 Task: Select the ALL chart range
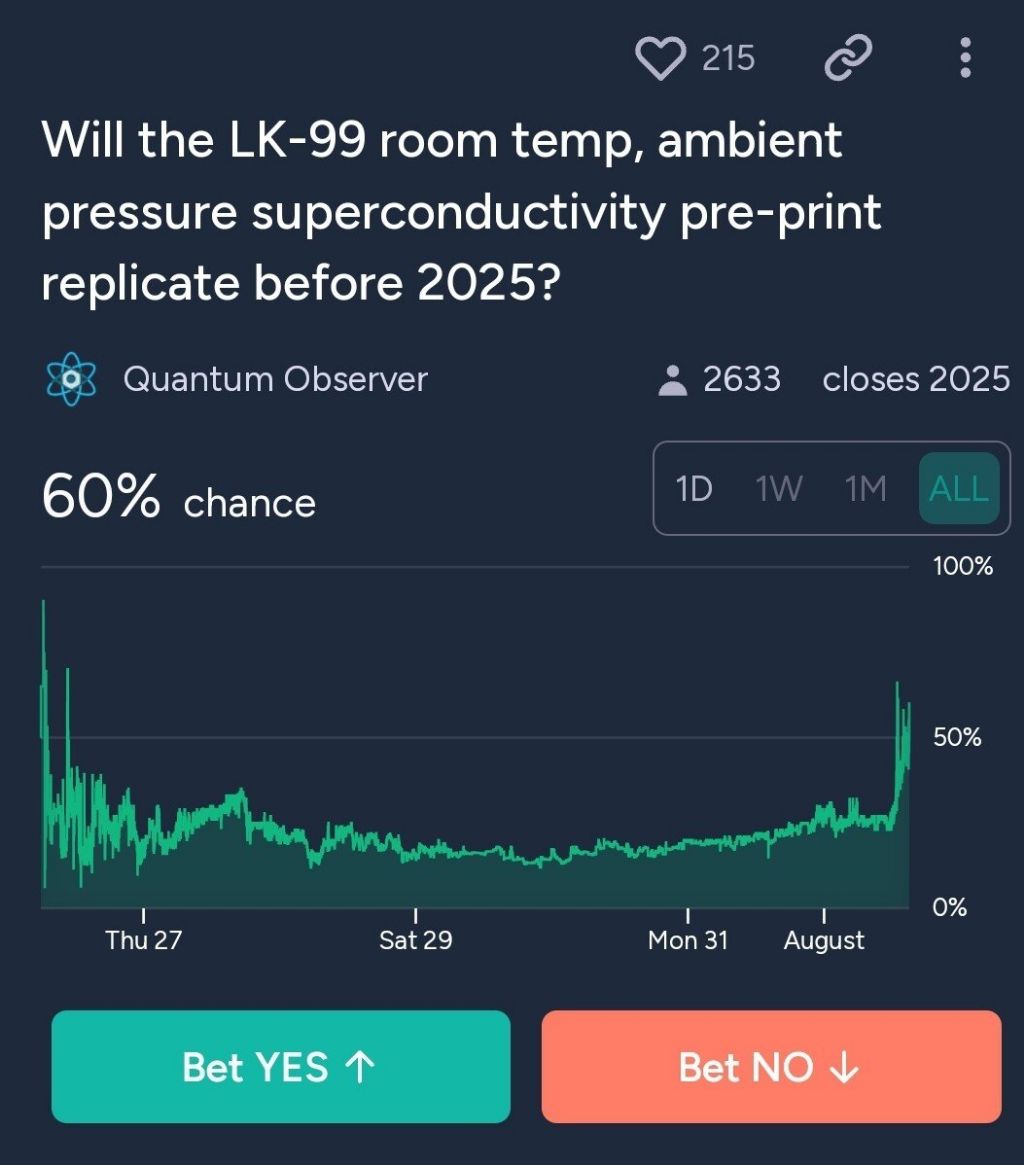point(958,489)
